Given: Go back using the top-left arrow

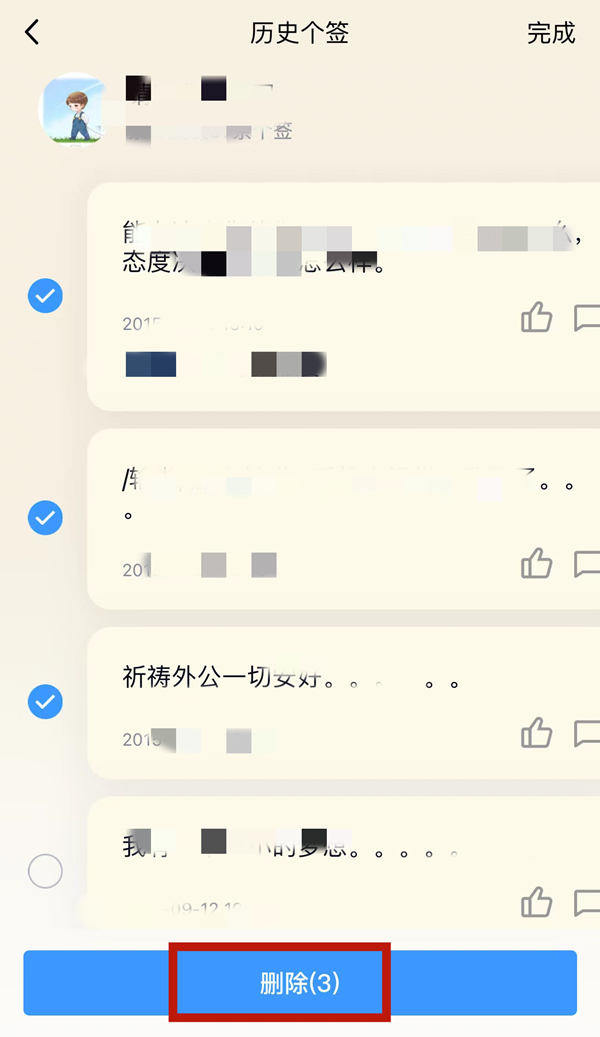Looking at the screenshot, I should point(32,33).
